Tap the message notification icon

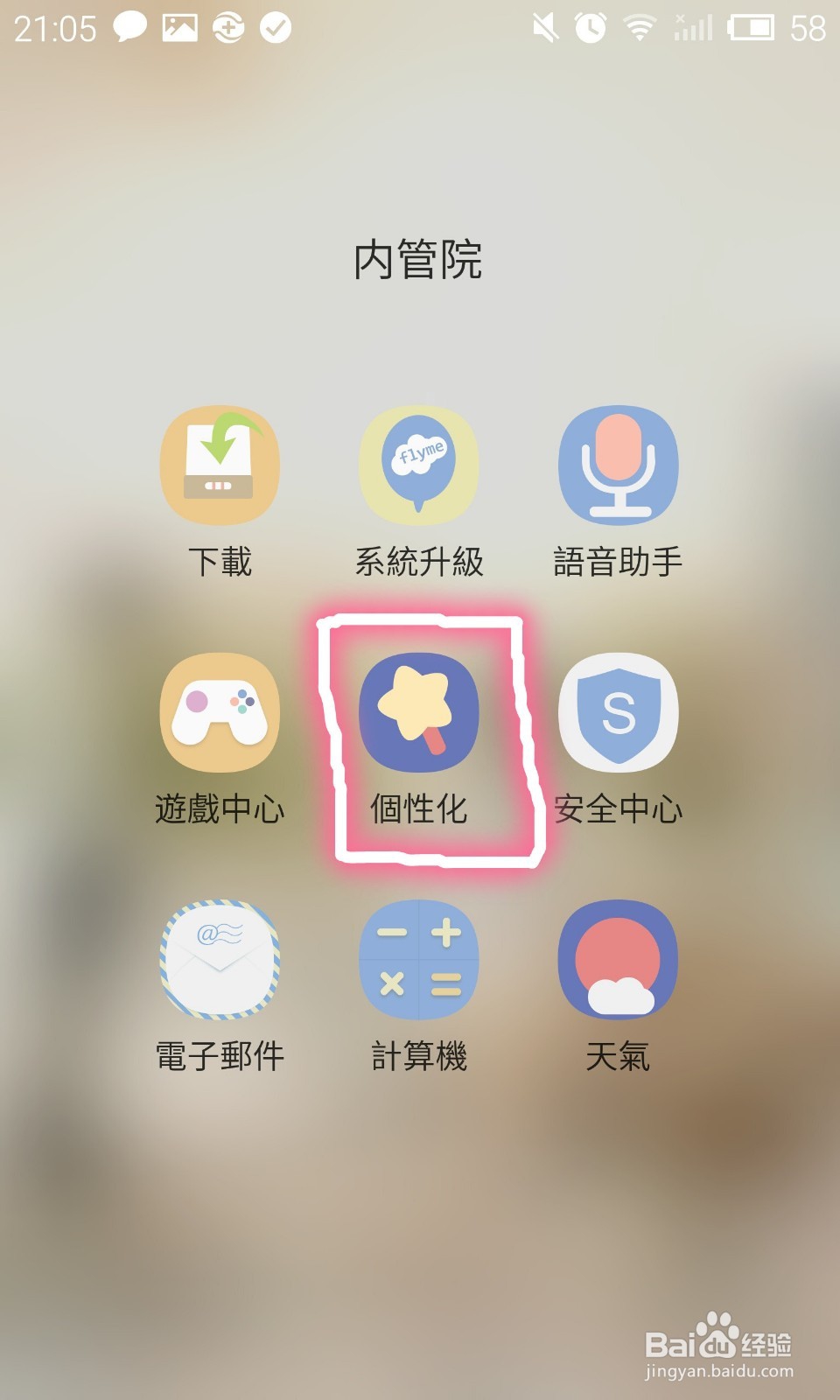129,26
